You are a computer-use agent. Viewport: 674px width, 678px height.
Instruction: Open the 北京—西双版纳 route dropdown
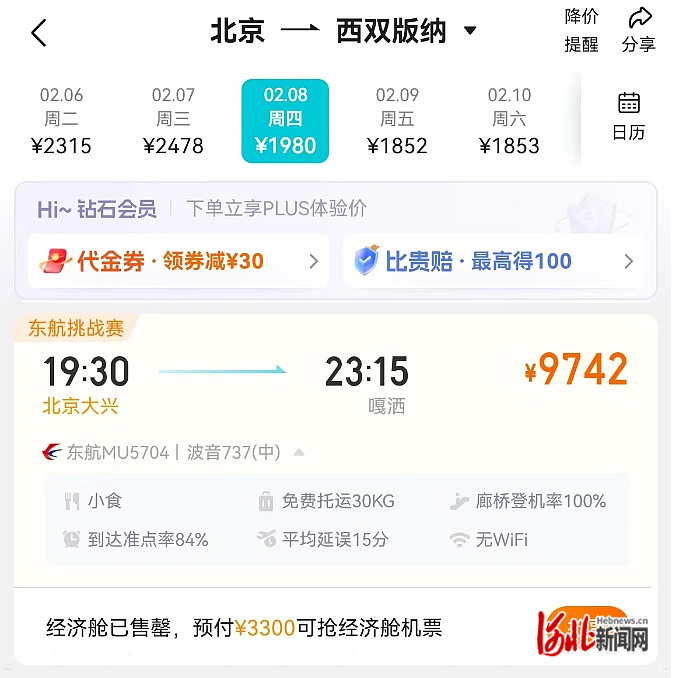[470, 31]
